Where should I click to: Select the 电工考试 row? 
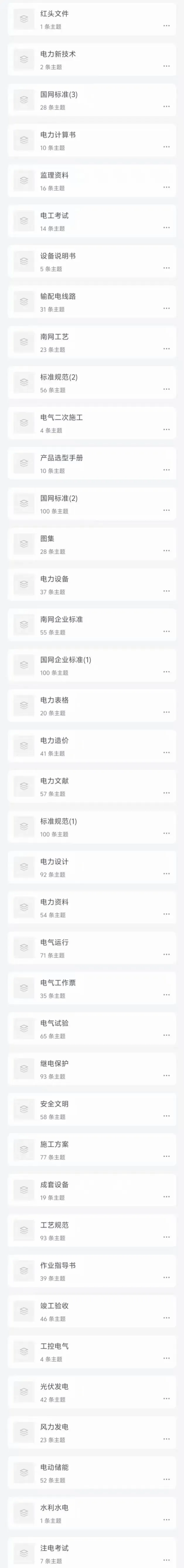92,222
